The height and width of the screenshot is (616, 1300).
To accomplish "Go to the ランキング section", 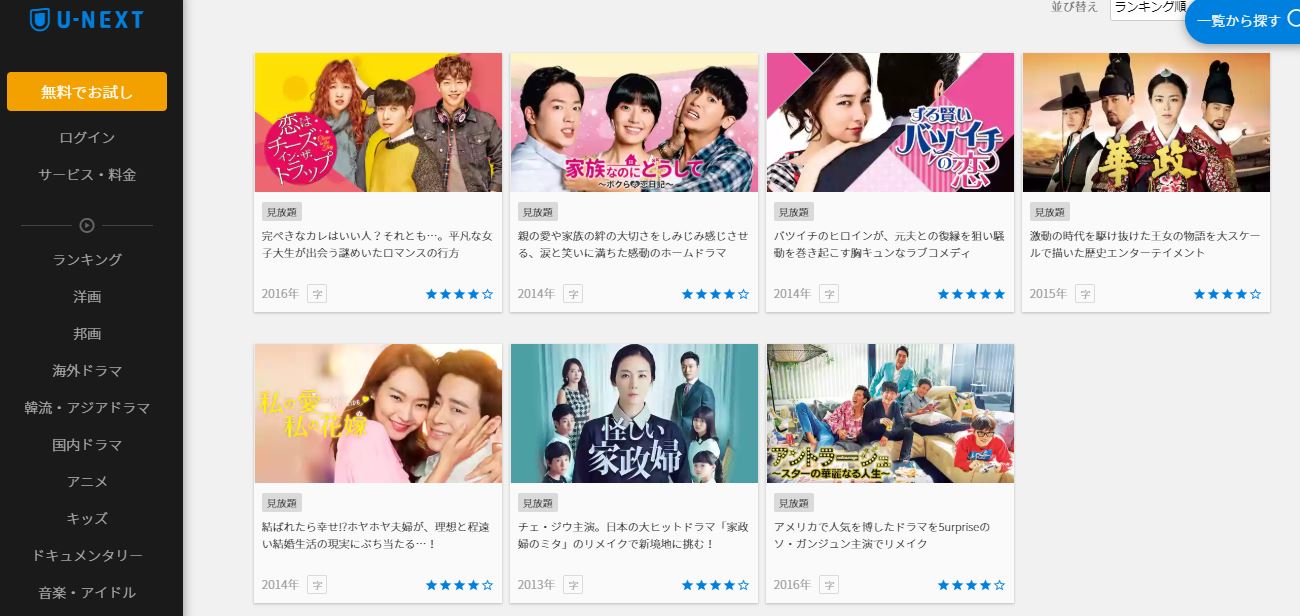I will click(87, 260).
